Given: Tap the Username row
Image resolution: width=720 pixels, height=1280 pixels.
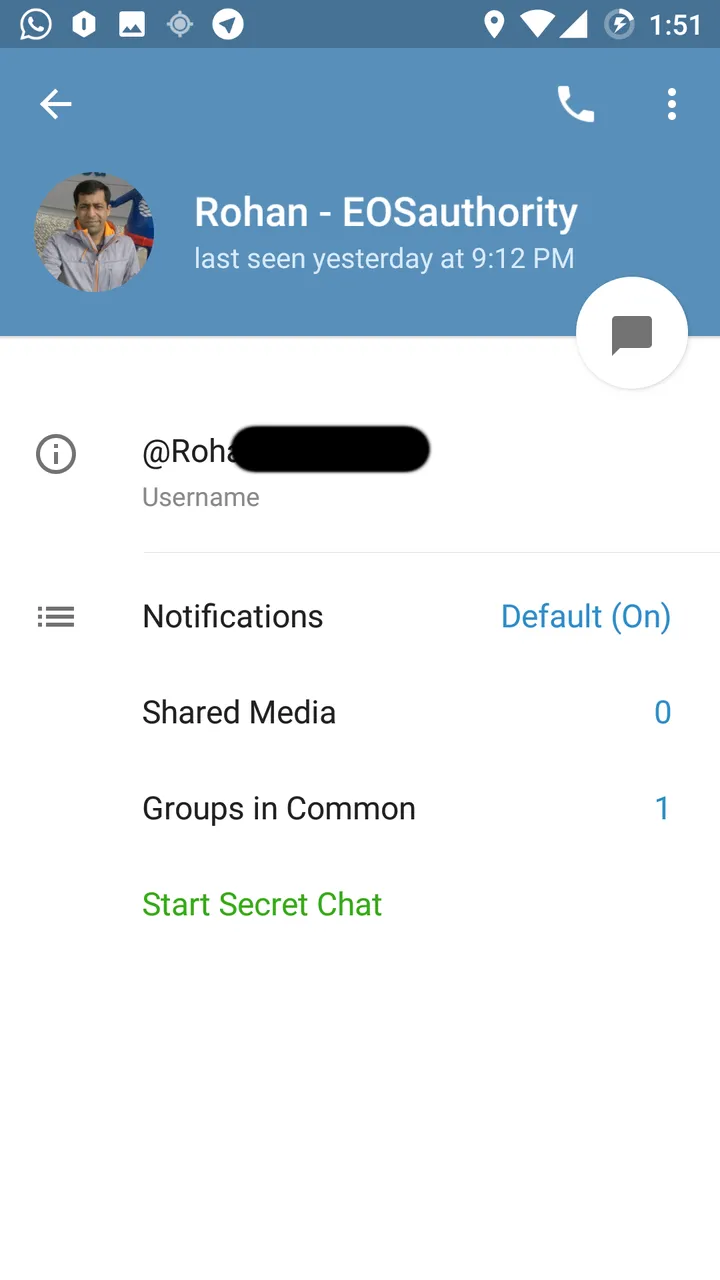Looking at the screenshot, I should click(360, 470).
